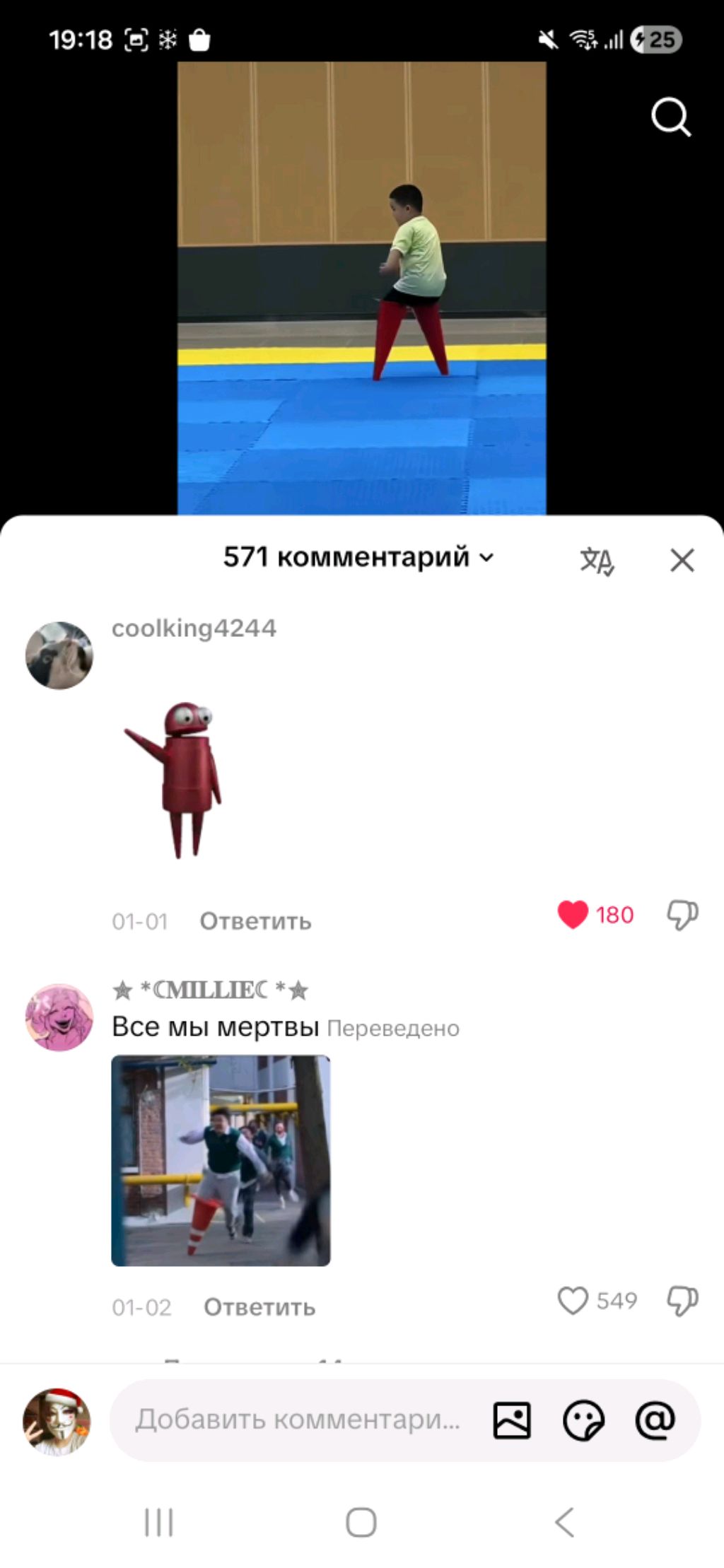
Task: Open the search magnifier over the video
Action: coord(670,117)
